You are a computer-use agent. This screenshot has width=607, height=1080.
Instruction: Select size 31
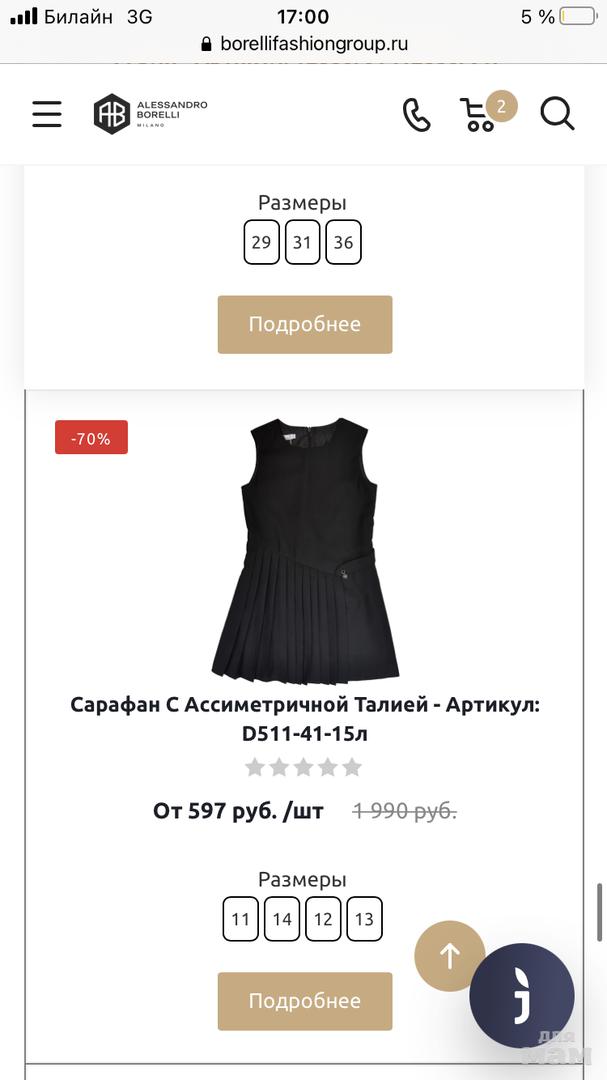(x=302, y=242)
